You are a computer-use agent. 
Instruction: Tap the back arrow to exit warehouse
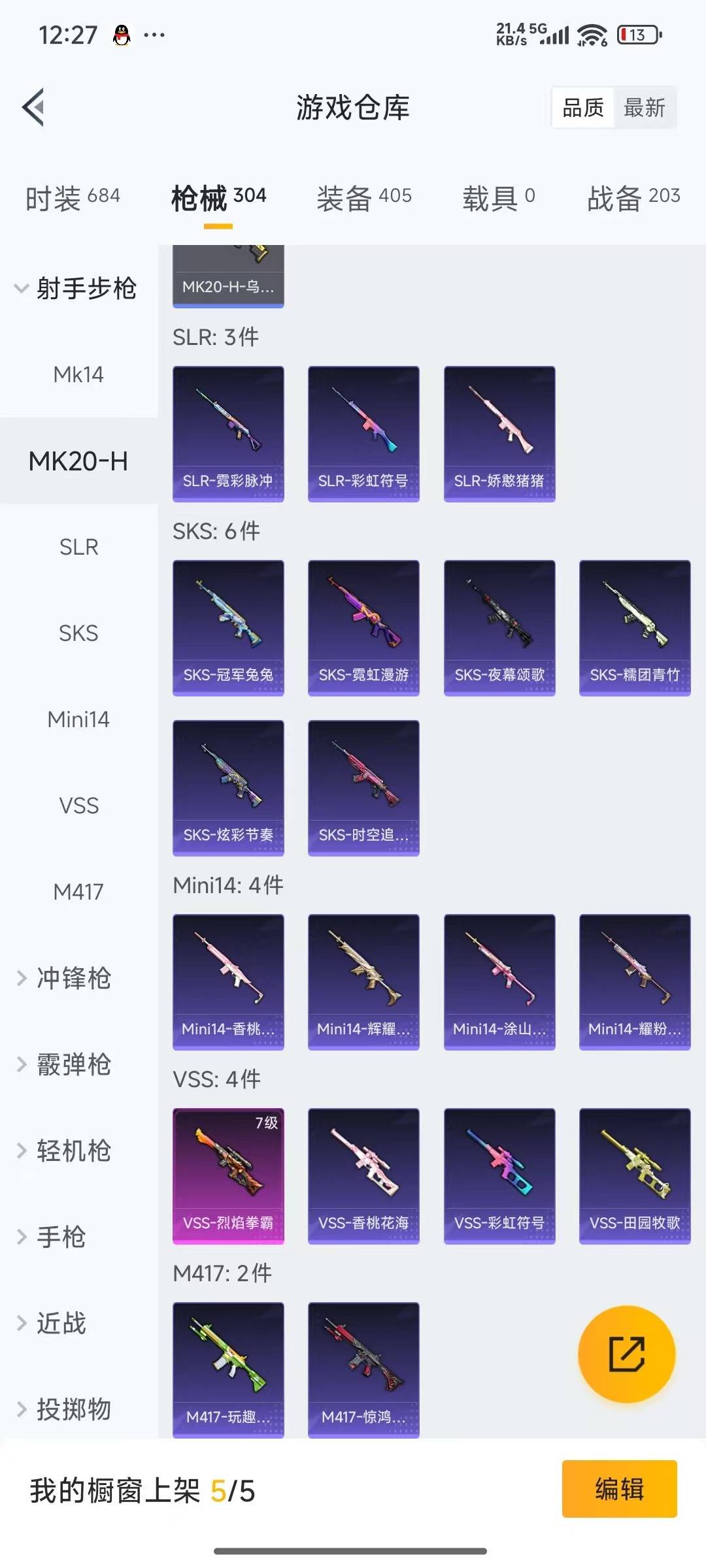point(33,108)
